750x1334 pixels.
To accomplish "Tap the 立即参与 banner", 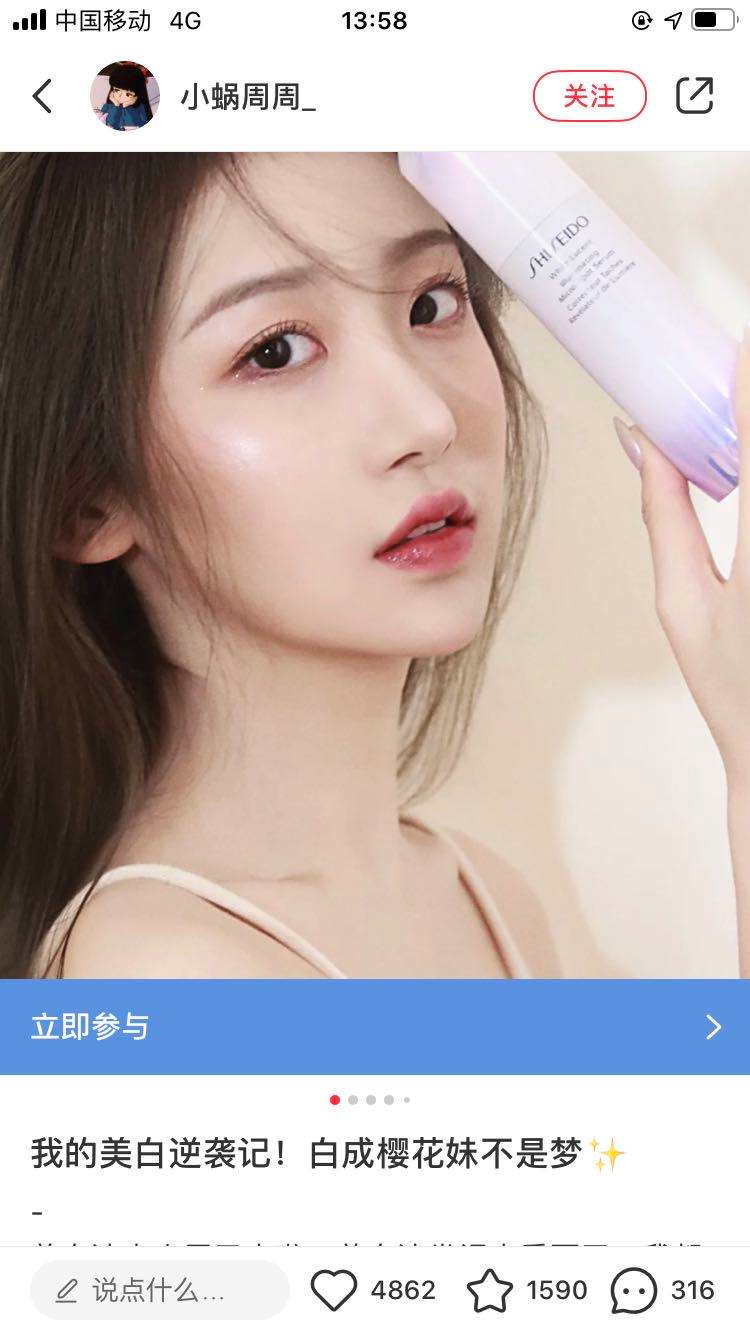I will pos(375,1027).
